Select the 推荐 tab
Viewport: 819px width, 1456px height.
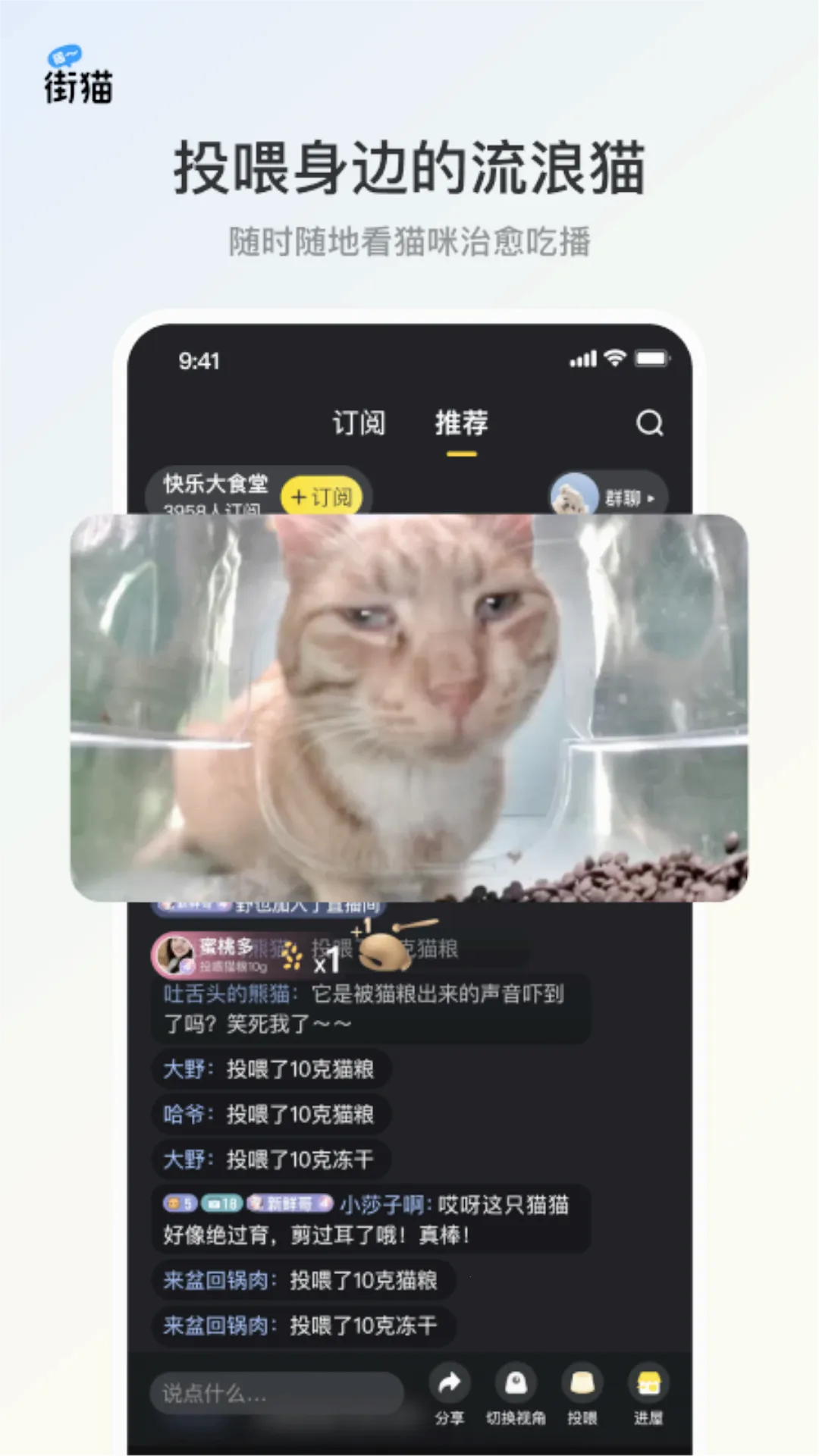(461, 423)
